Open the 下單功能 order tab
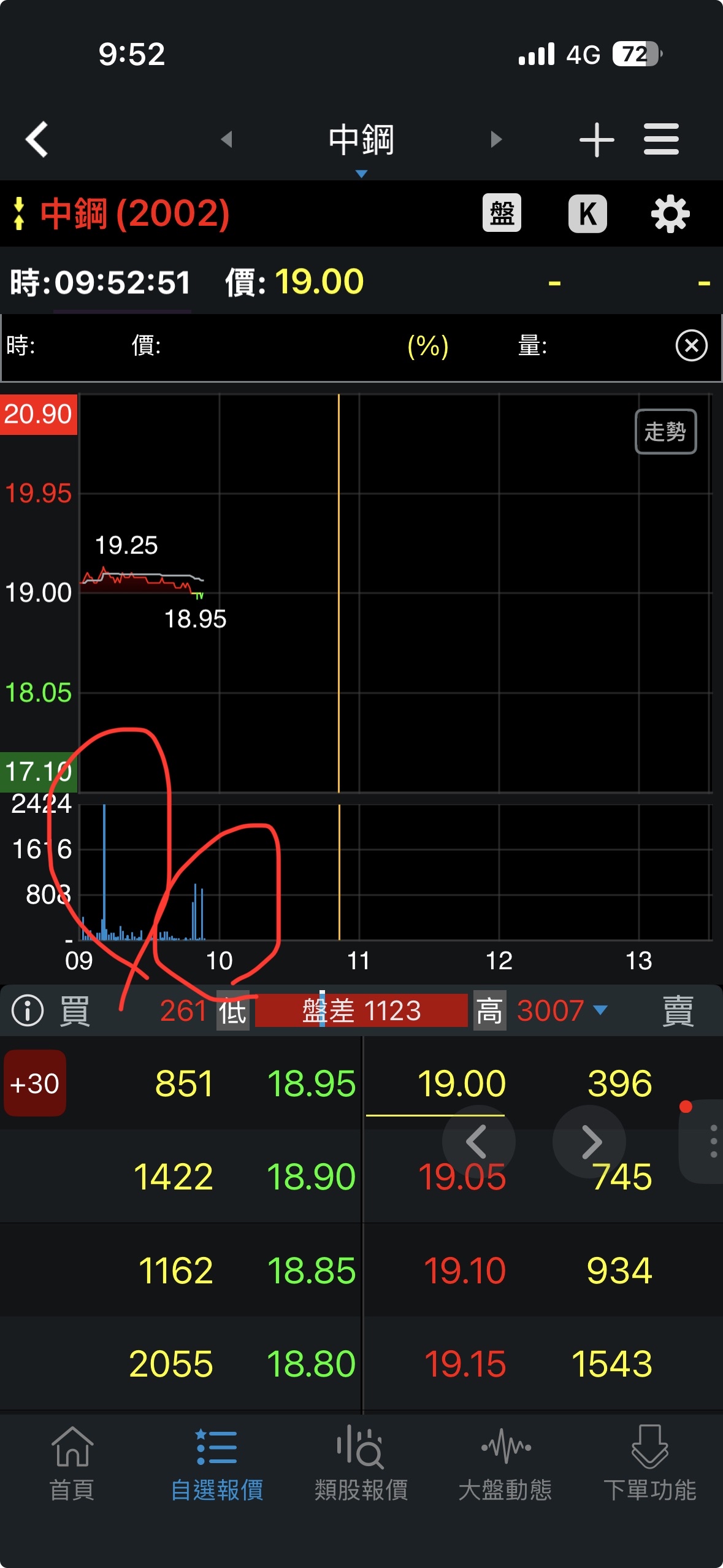Image resolution: width=723 pixels, height=1568 pixels. click(650, 1463)
